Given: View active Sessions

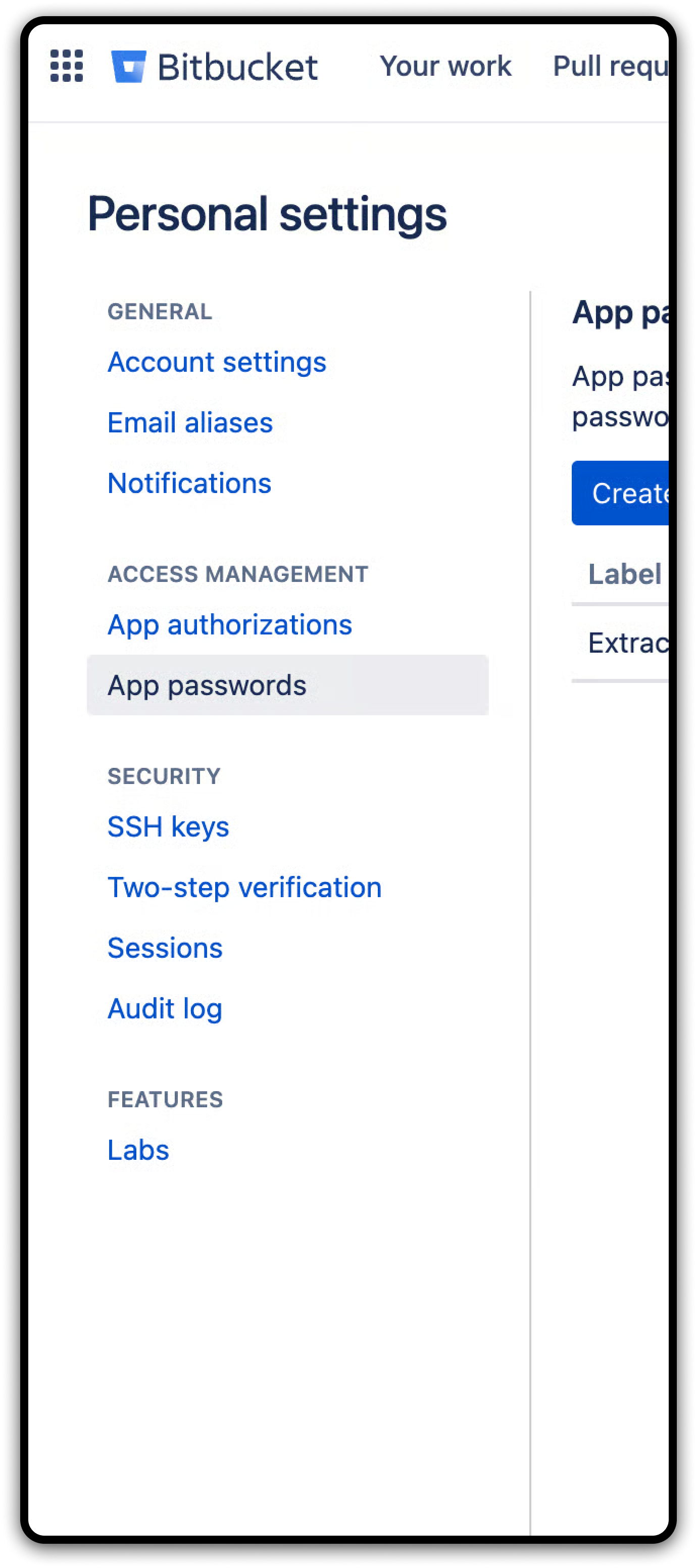Looking at the screenshot, I should point(165,948).
